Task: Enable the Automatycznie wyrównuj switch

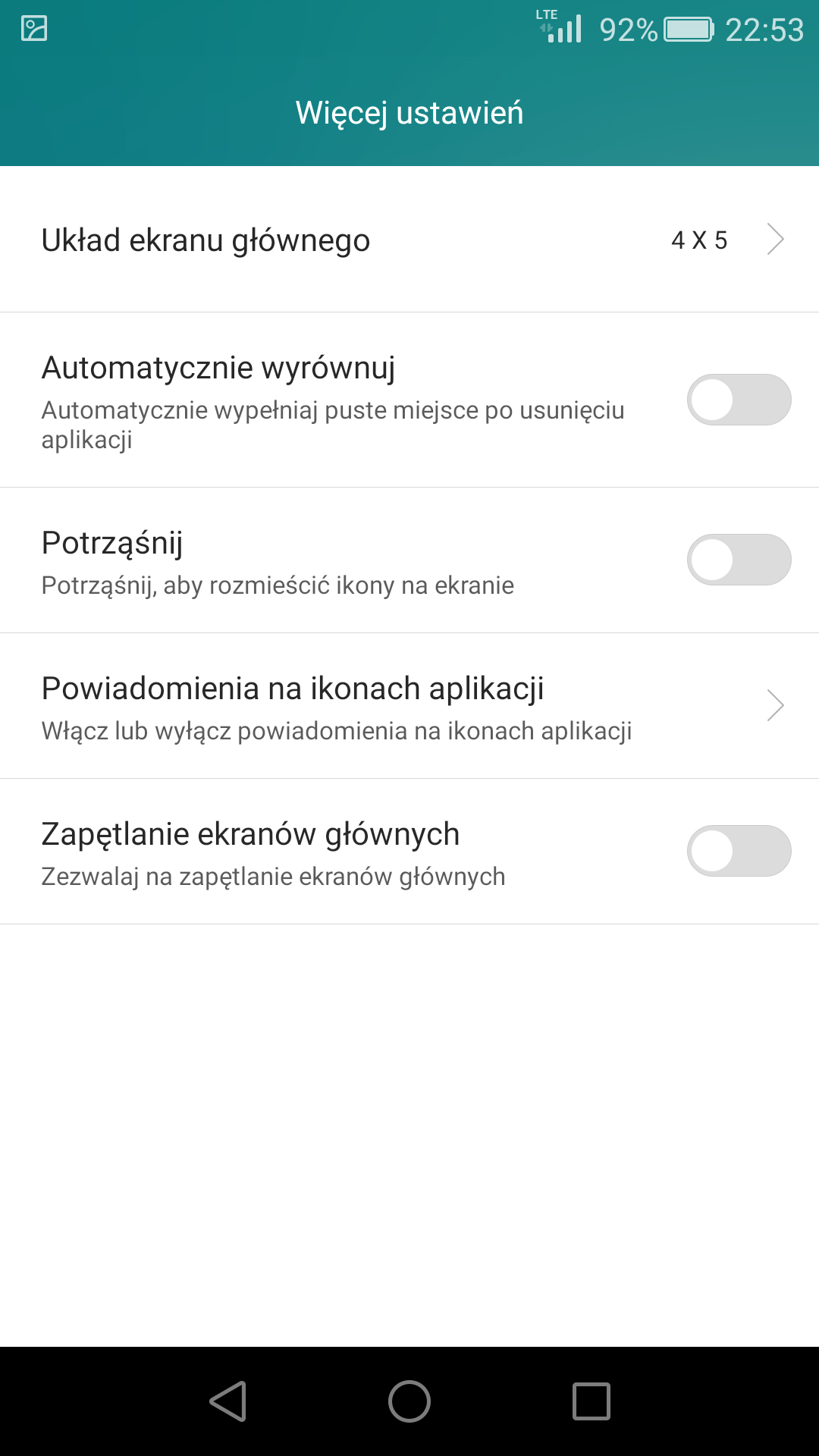Action: click(x=739, y=400)
